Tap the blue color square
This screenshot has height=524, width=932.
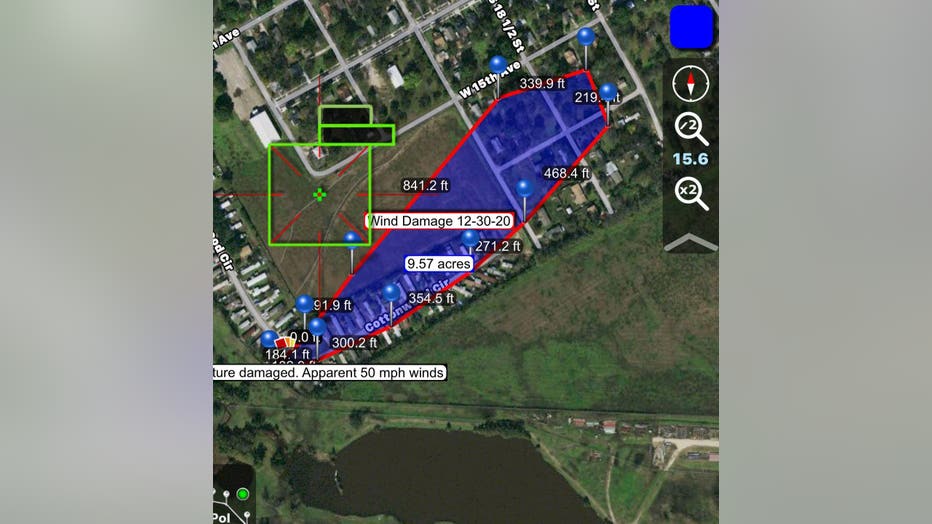[x=691, y=27]
